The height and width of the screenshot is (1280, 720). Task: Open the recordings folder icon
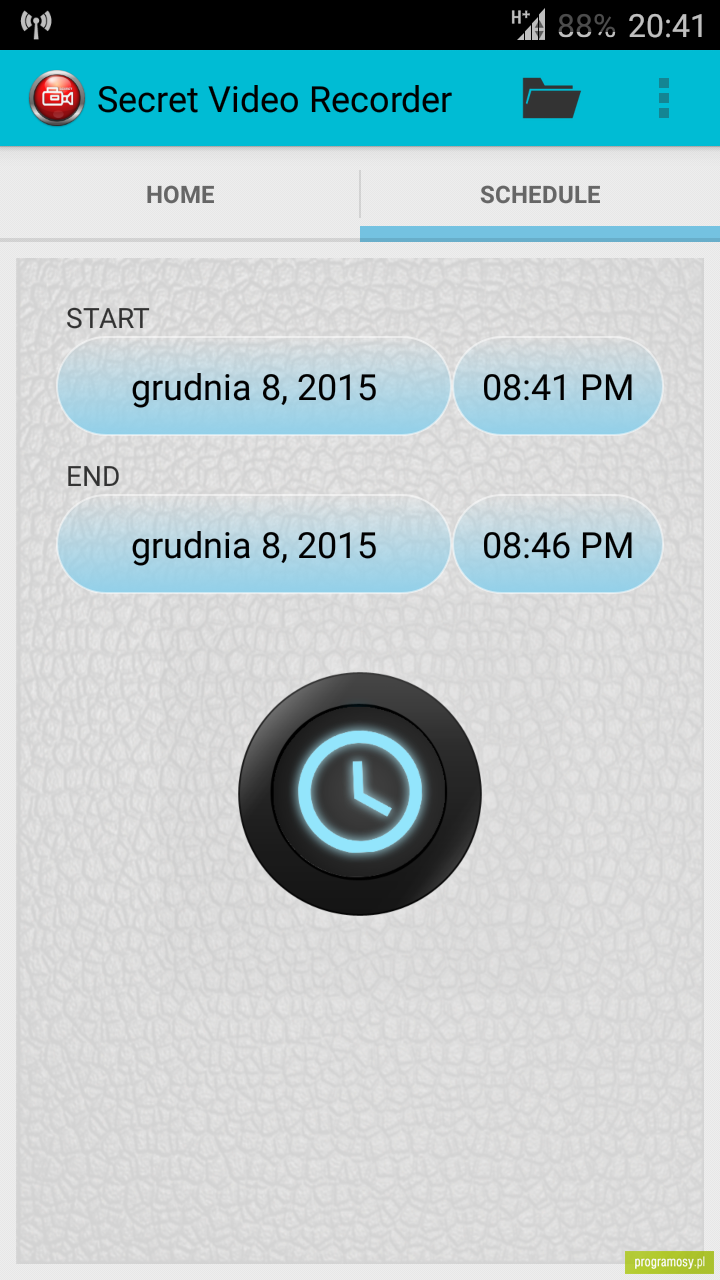(551, 98)
